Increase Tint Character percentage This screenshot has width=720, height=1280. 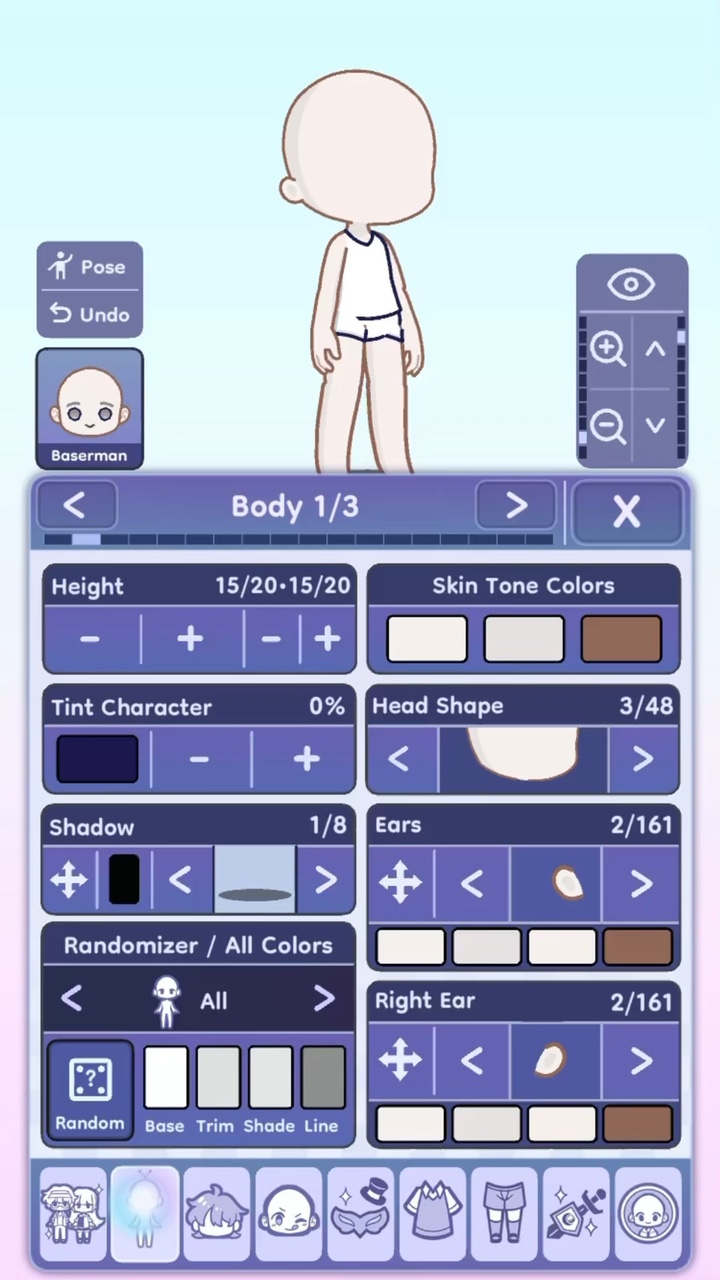pyautogui.click(x=306, y=759)
